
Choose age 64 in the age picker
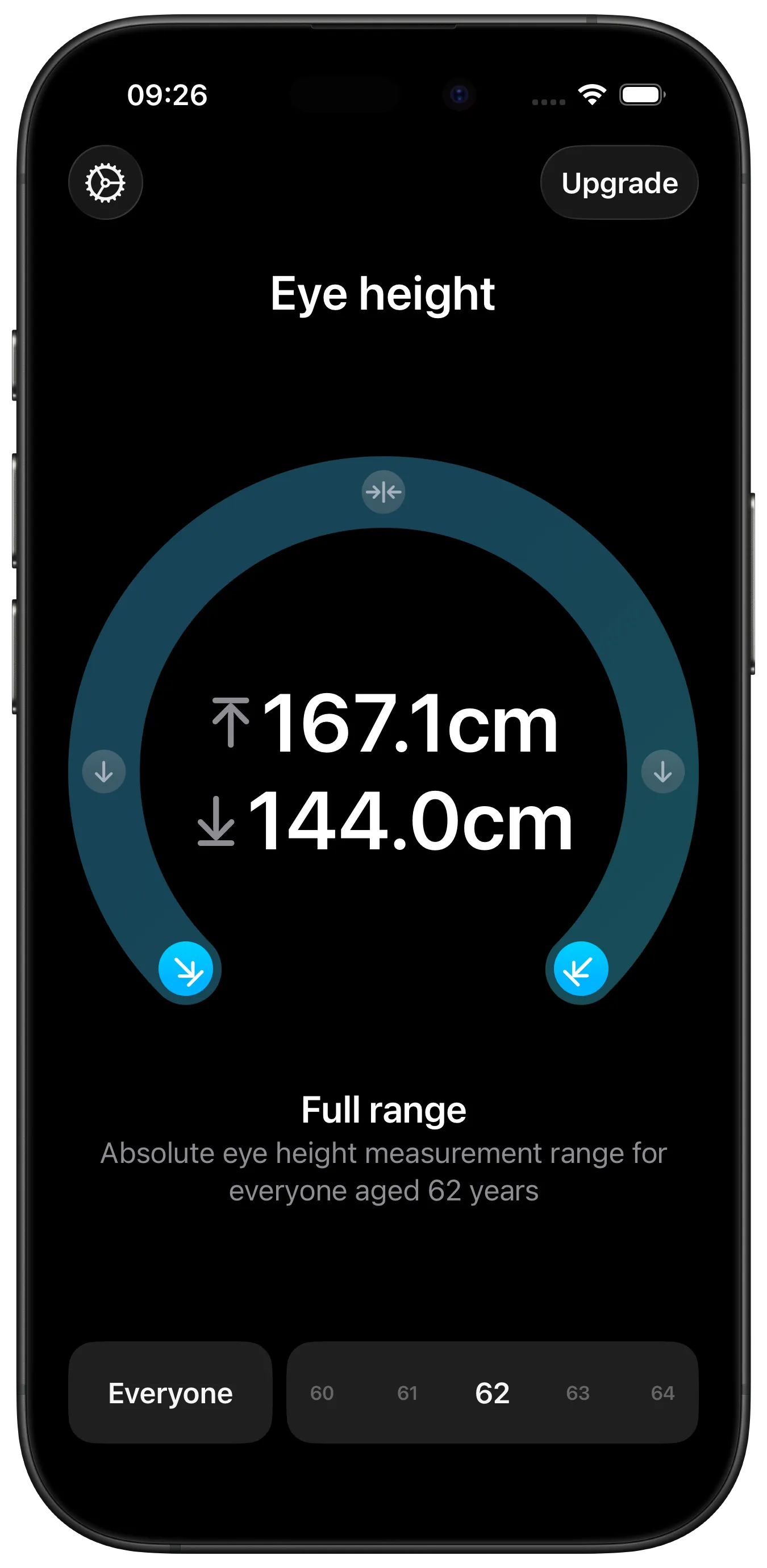[662, 1392]
